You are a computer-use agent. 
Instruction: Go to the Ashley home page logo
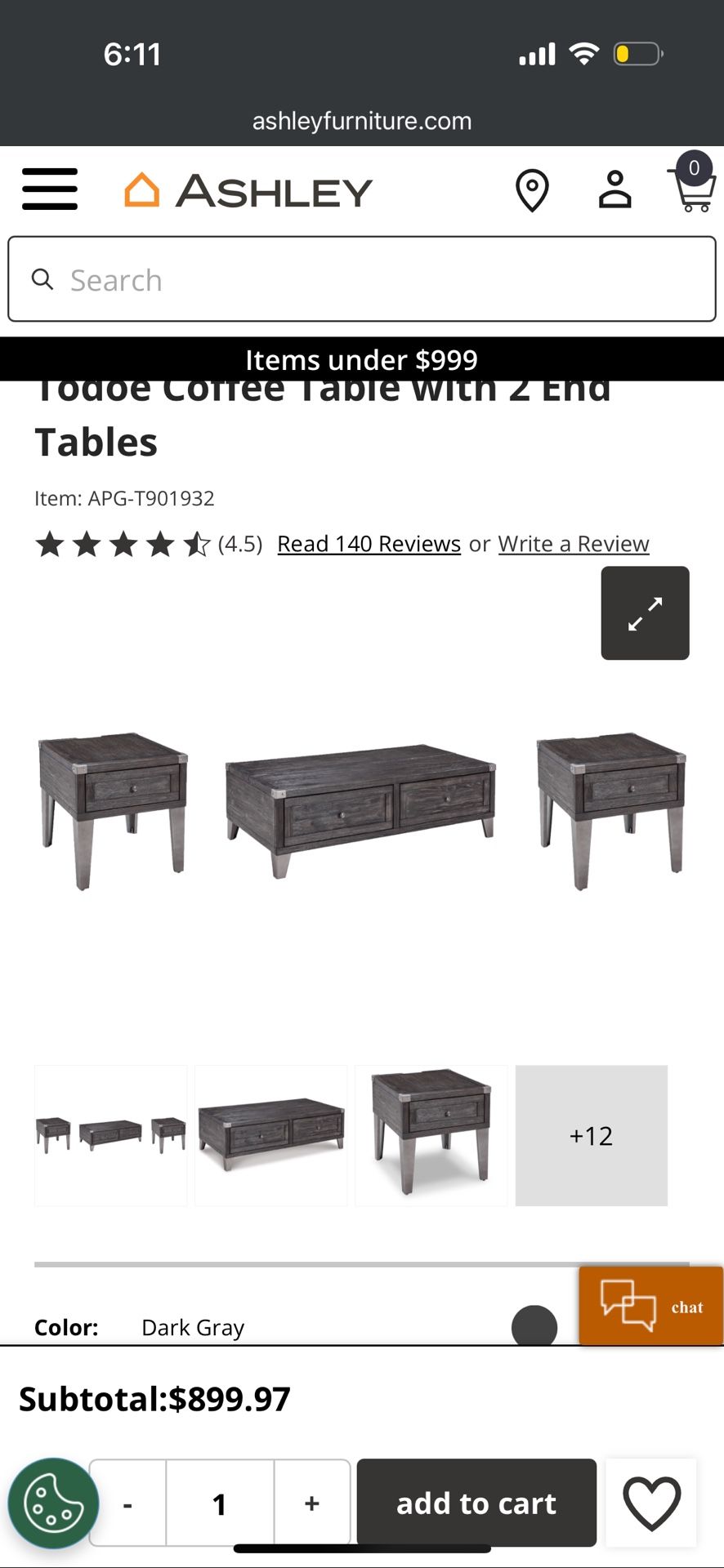(248, 191)
